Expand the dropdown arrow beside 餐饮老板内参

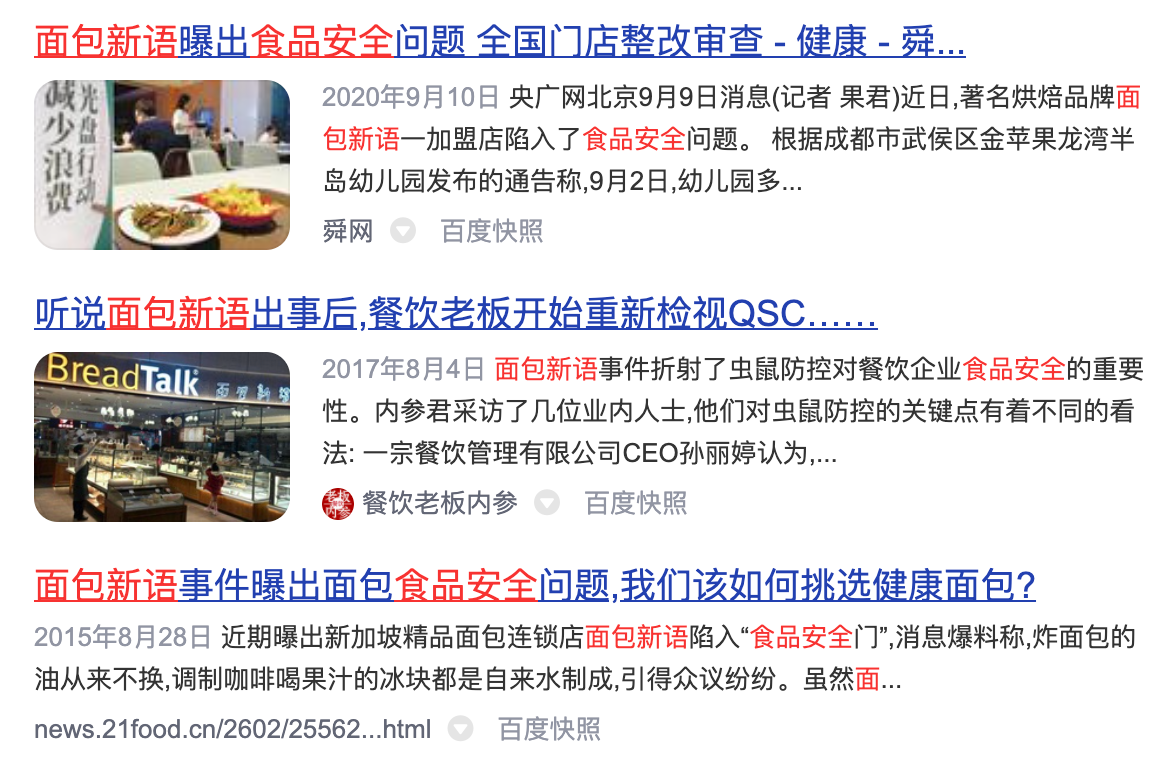(547, 503)
